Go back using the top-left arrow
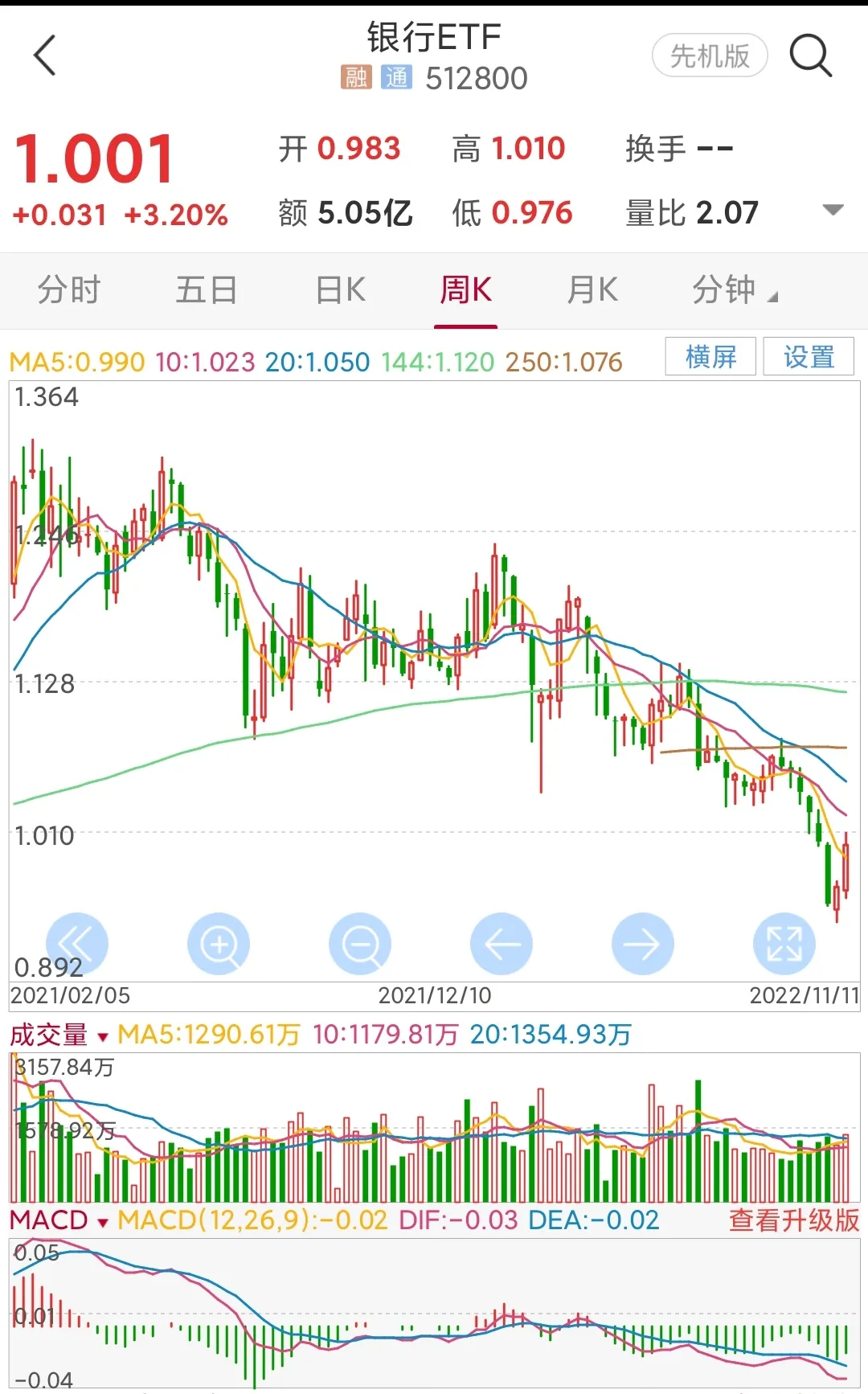Viewport: 868px width, 1394px height. [x=46, y=55]
